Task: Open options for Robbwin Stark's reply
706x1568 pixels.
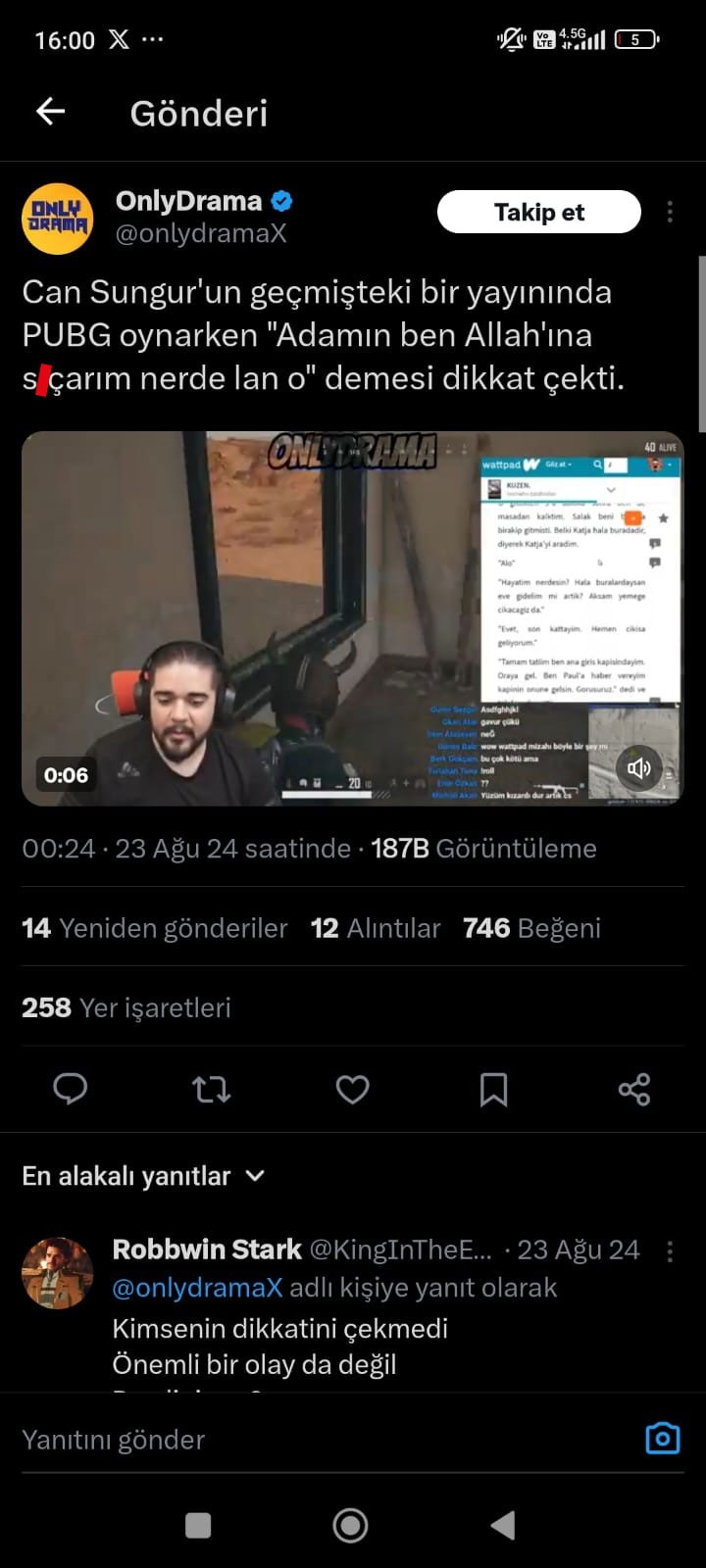Action: (670, 1250)
